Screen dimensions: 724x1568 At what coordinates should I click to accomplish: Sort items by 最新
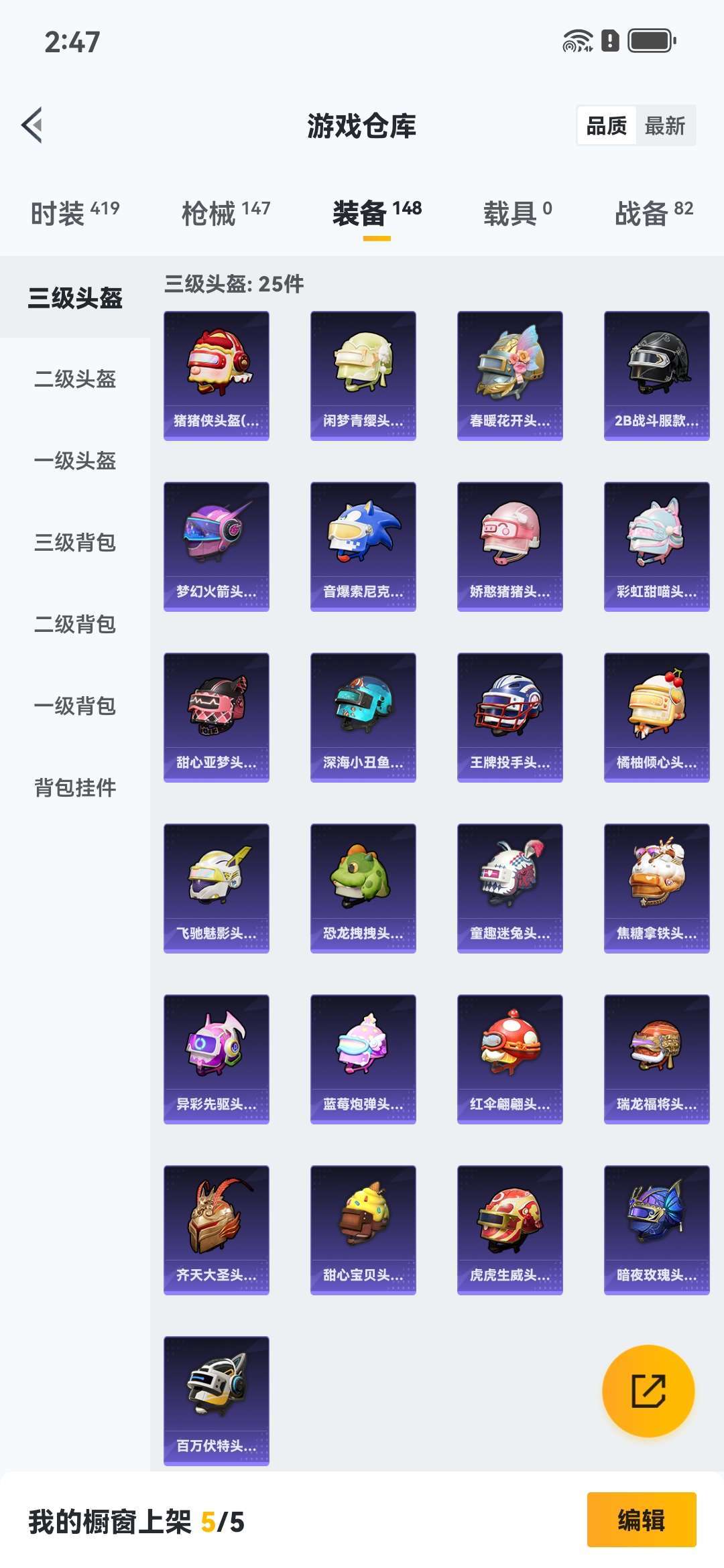tap(664, 125)
